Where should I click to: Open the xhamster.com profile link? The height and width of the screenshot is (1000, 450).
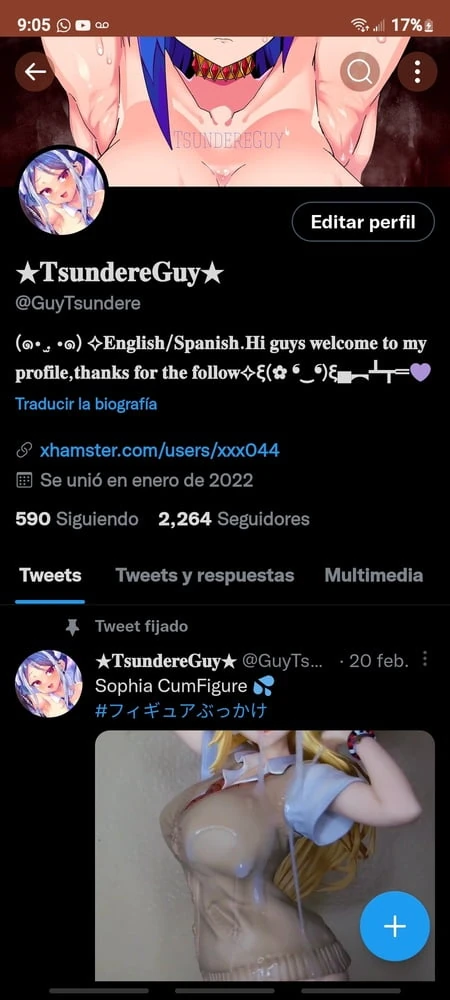[x=159, y=451]
